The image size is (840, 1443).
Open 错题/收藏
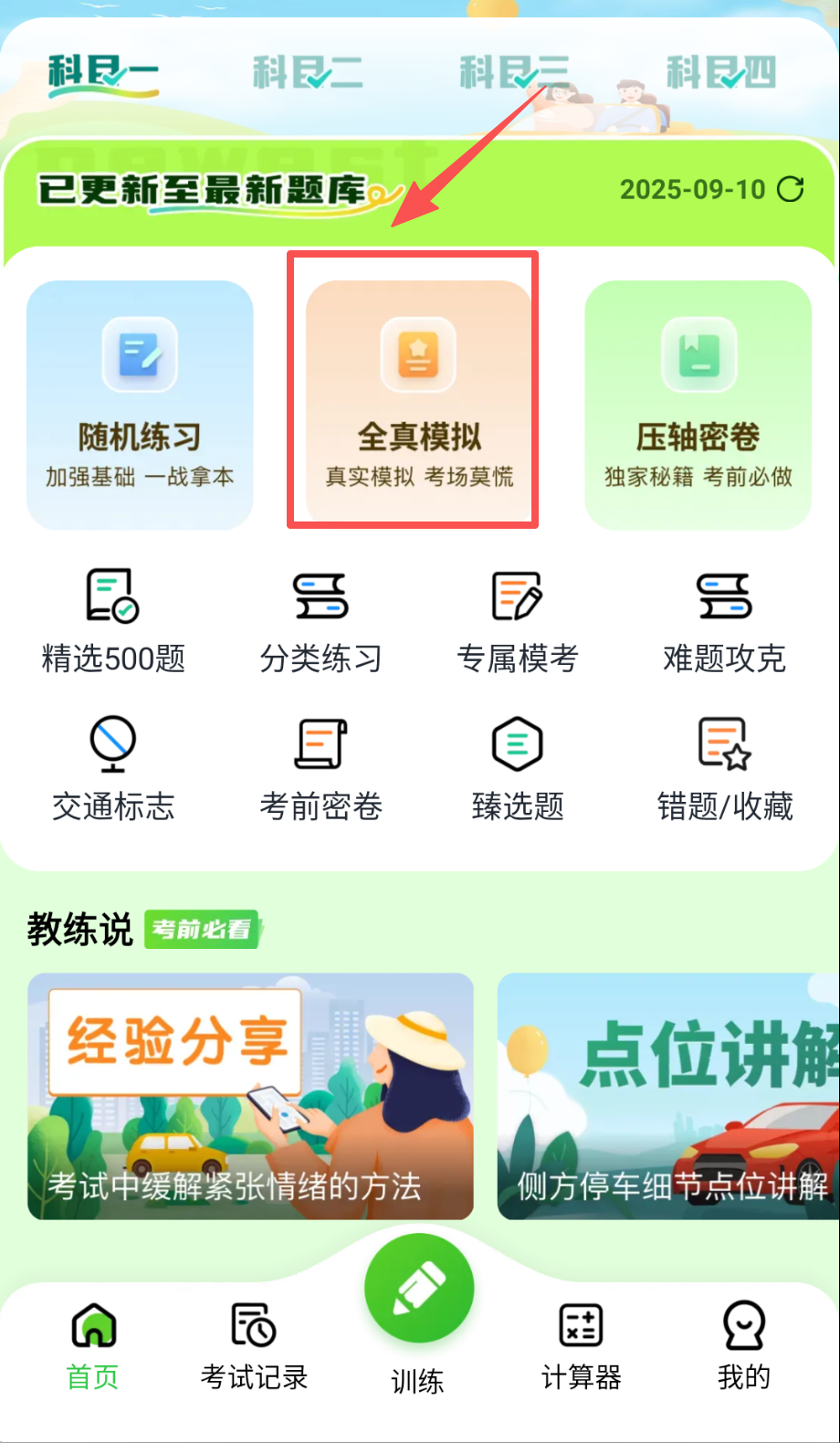coord(724,769)
